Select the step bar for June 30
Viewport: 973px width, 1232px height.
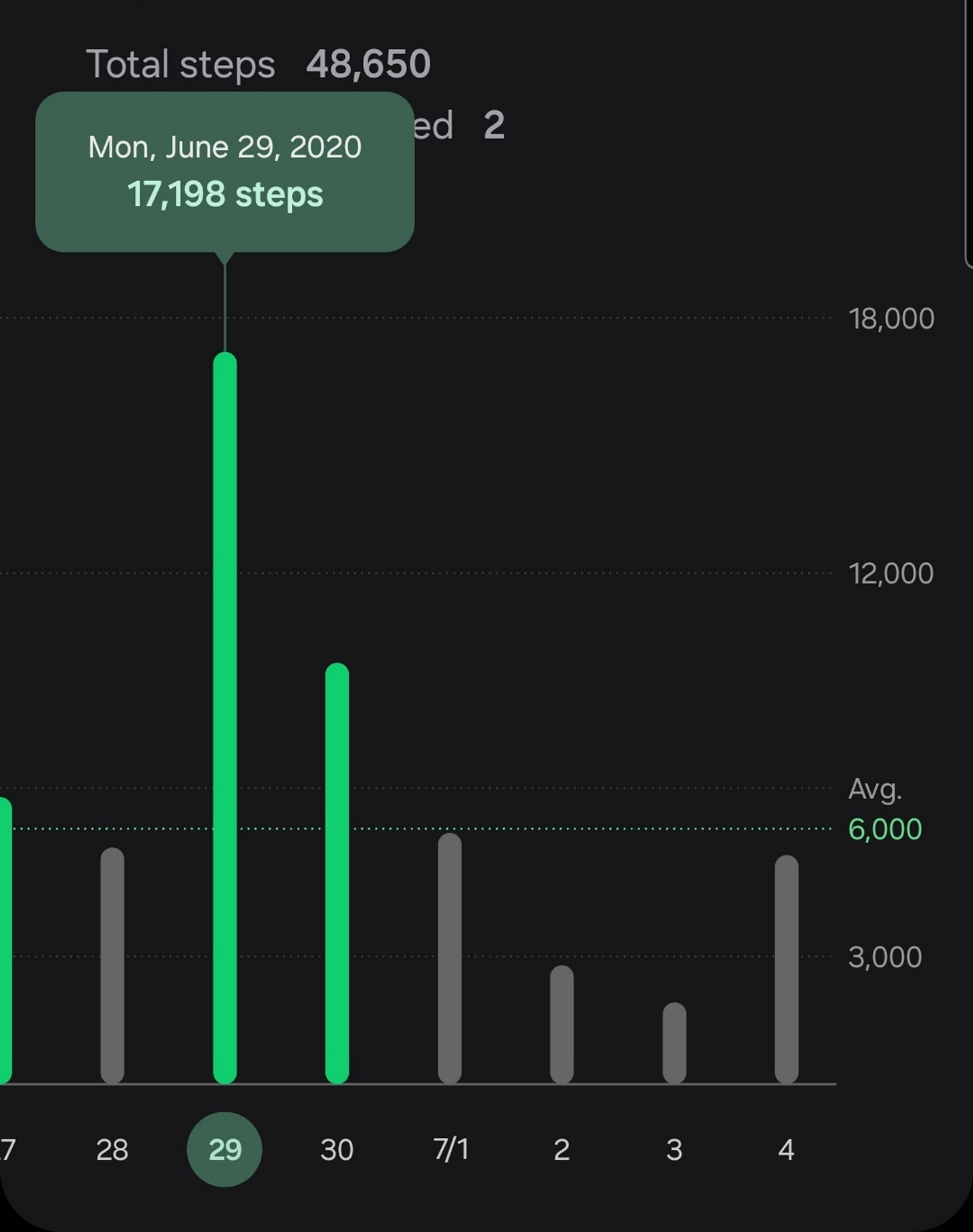(x=337, y=873)
